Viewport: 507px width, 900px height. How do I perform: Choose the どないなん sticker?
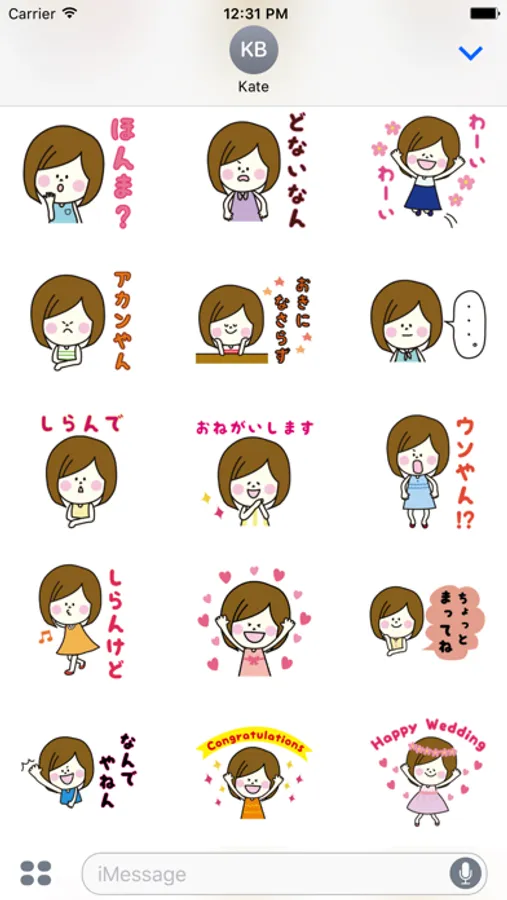[x=257, y=170]
